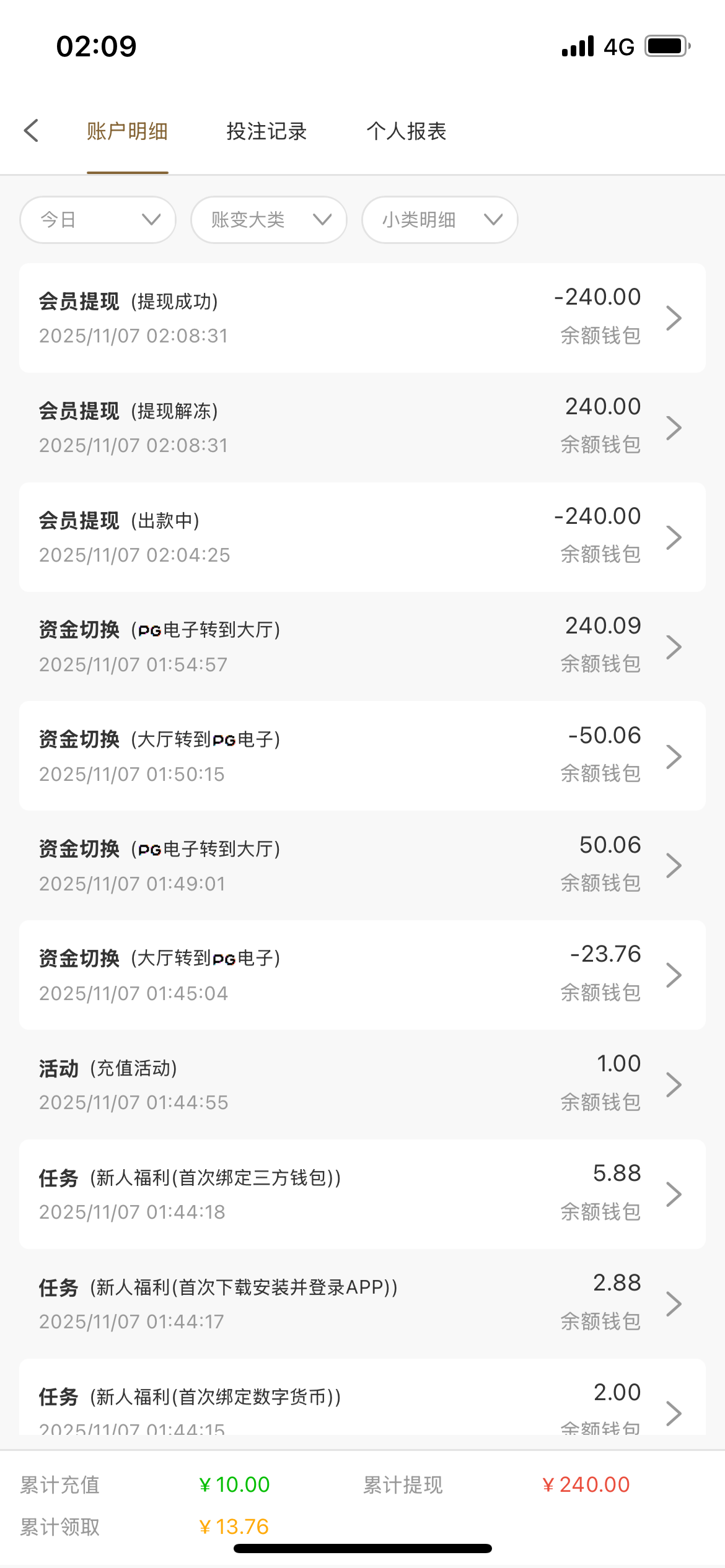Go back using the top-left arrow

[x=31, y=131]
